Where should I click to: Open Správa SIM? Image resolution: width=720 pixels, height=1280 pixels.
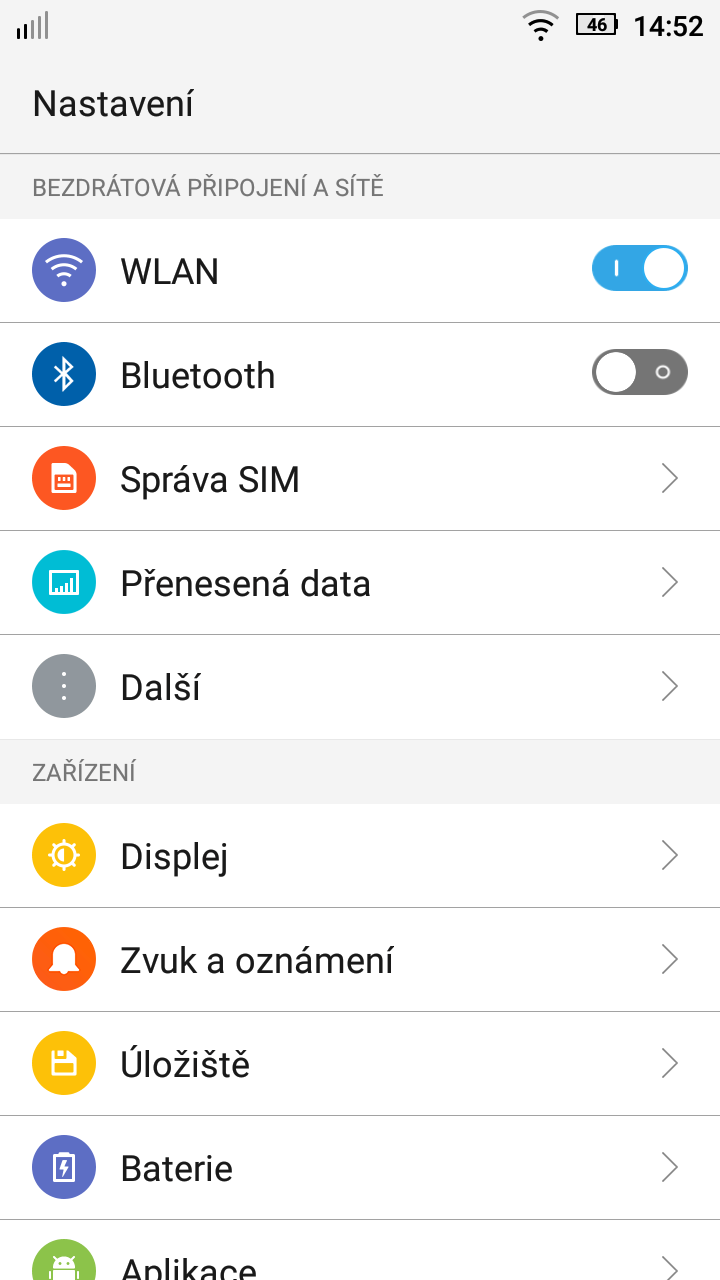point(360,479)
